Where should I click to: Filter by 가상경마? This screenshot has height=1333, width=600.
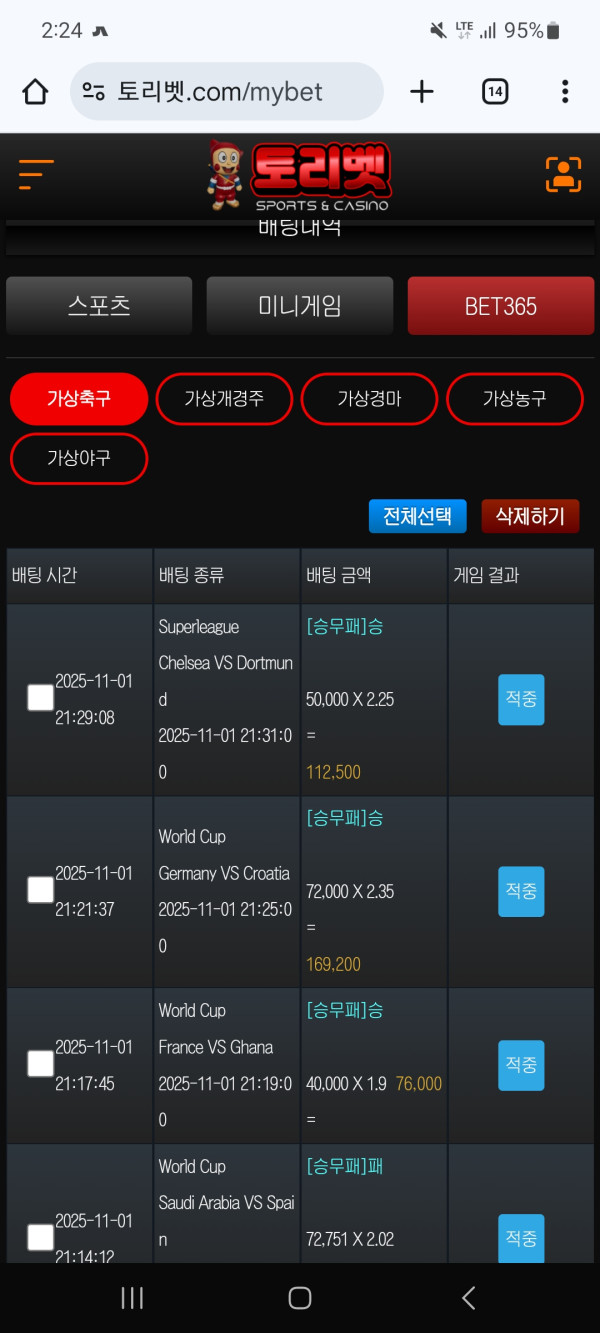click(x=369, y=399)
